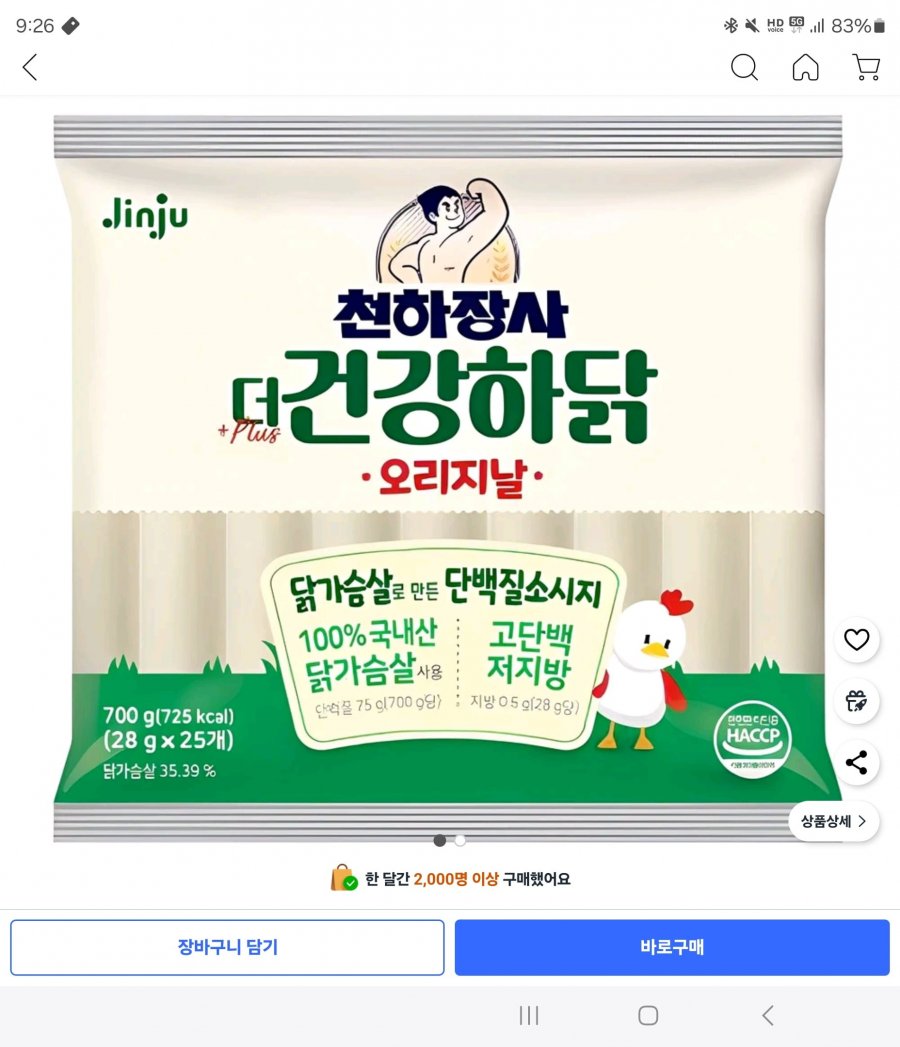
Task: Go to the shop home page
Action: click(x=805, y=68)
